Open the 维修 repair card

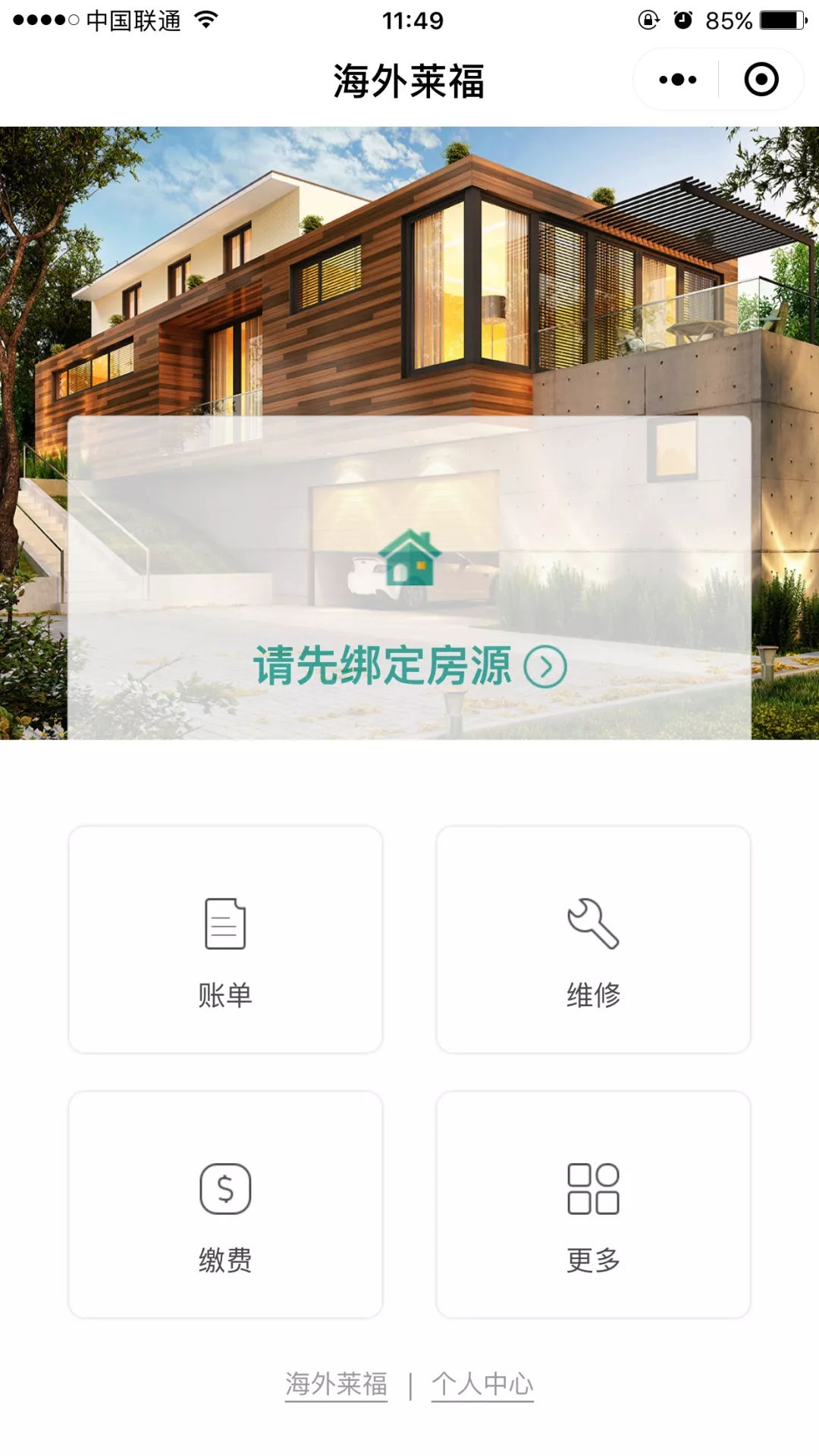[593, 940]
